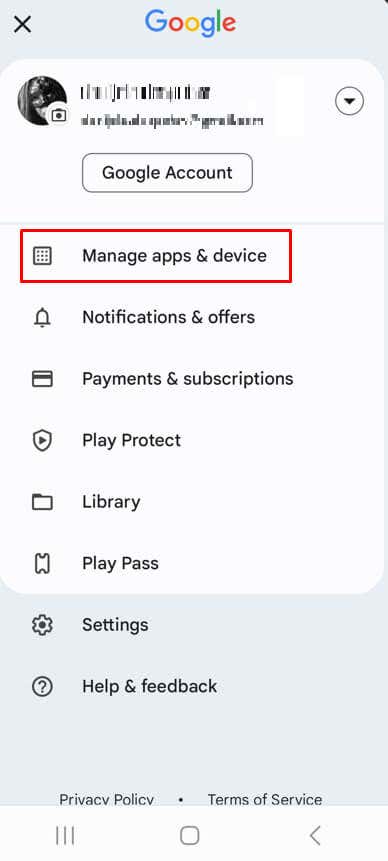
Task: Close the account menu with the X
Action: [23, 24]
